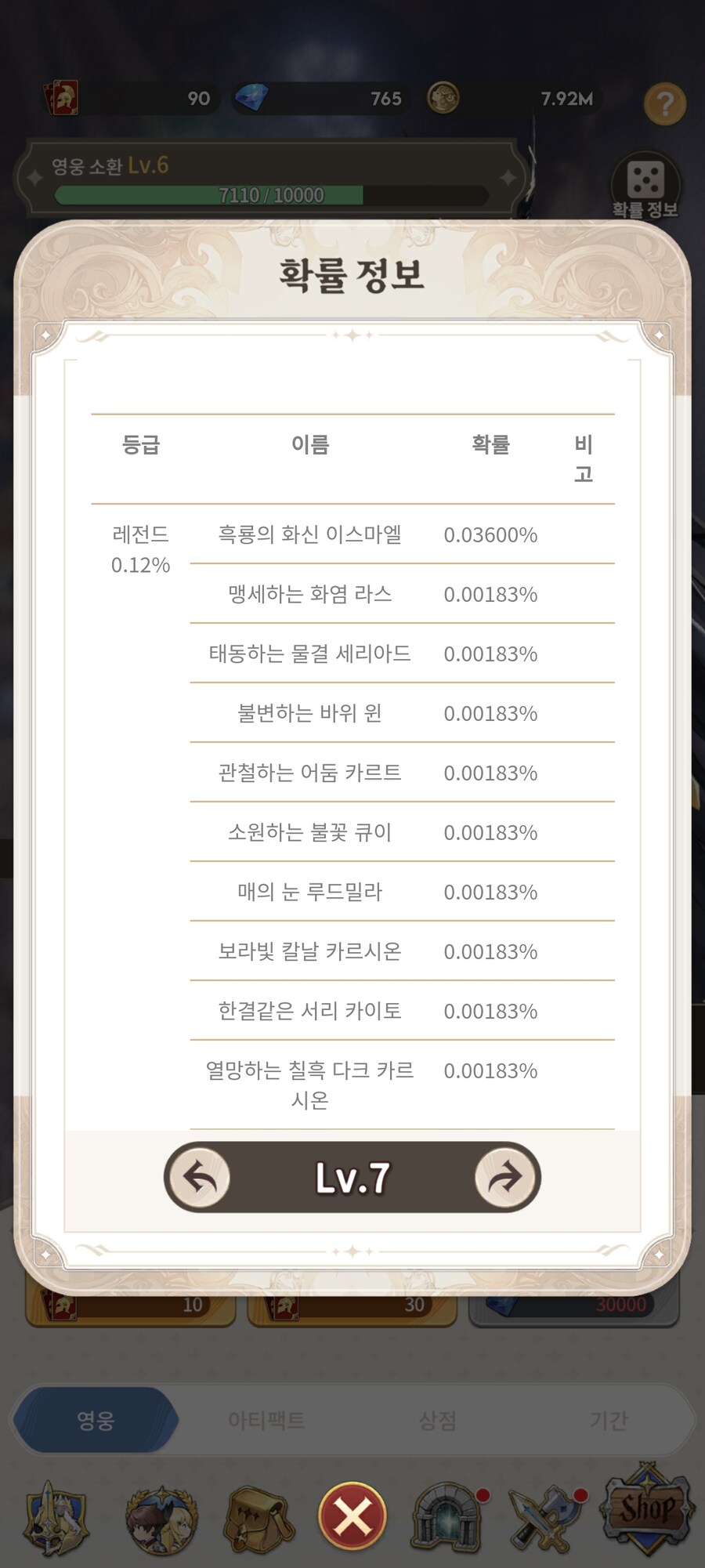This screenshot has height=1568, width=705.
Task: Open the Shop icon
Action: (647, 1510)
